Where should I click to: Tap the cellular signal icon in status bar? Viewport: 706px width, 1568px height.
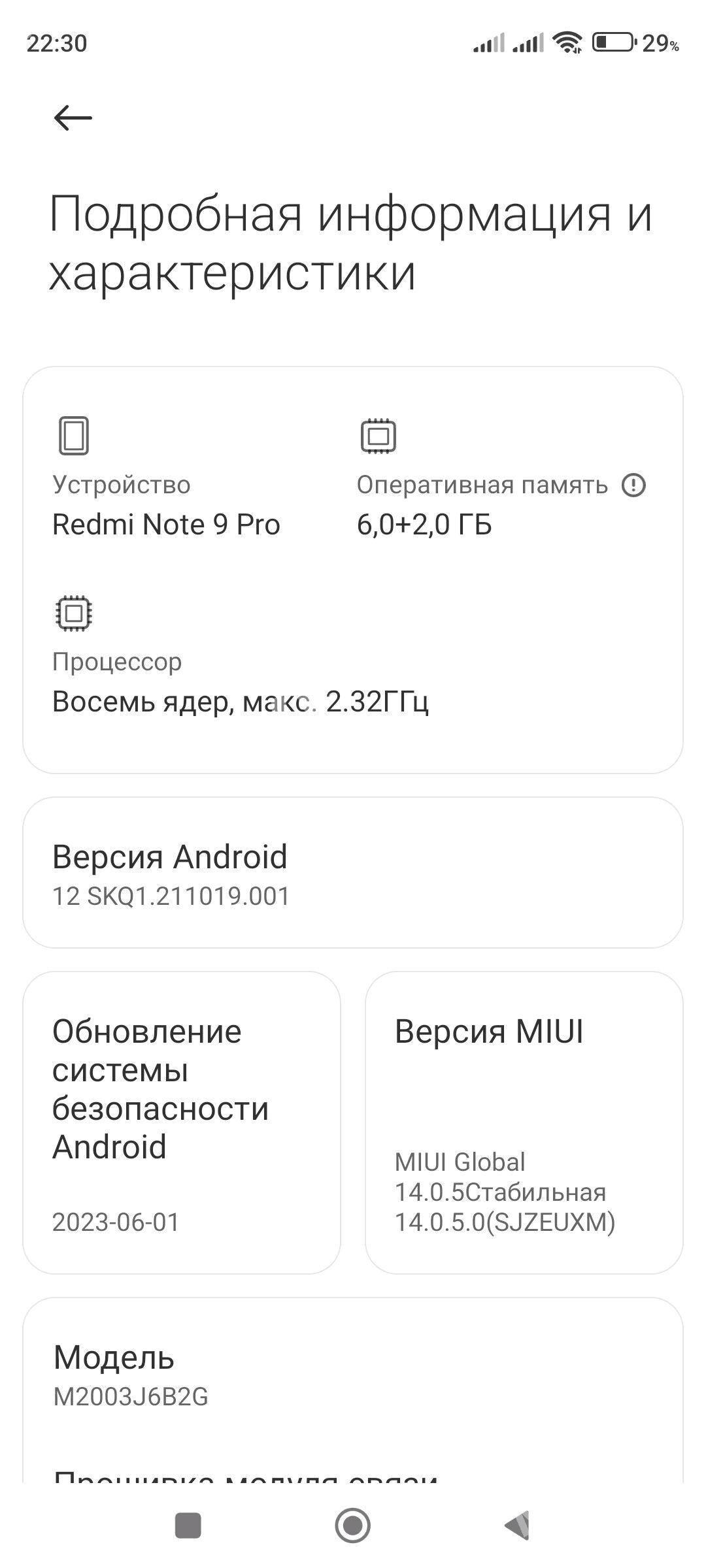point(489,42)
